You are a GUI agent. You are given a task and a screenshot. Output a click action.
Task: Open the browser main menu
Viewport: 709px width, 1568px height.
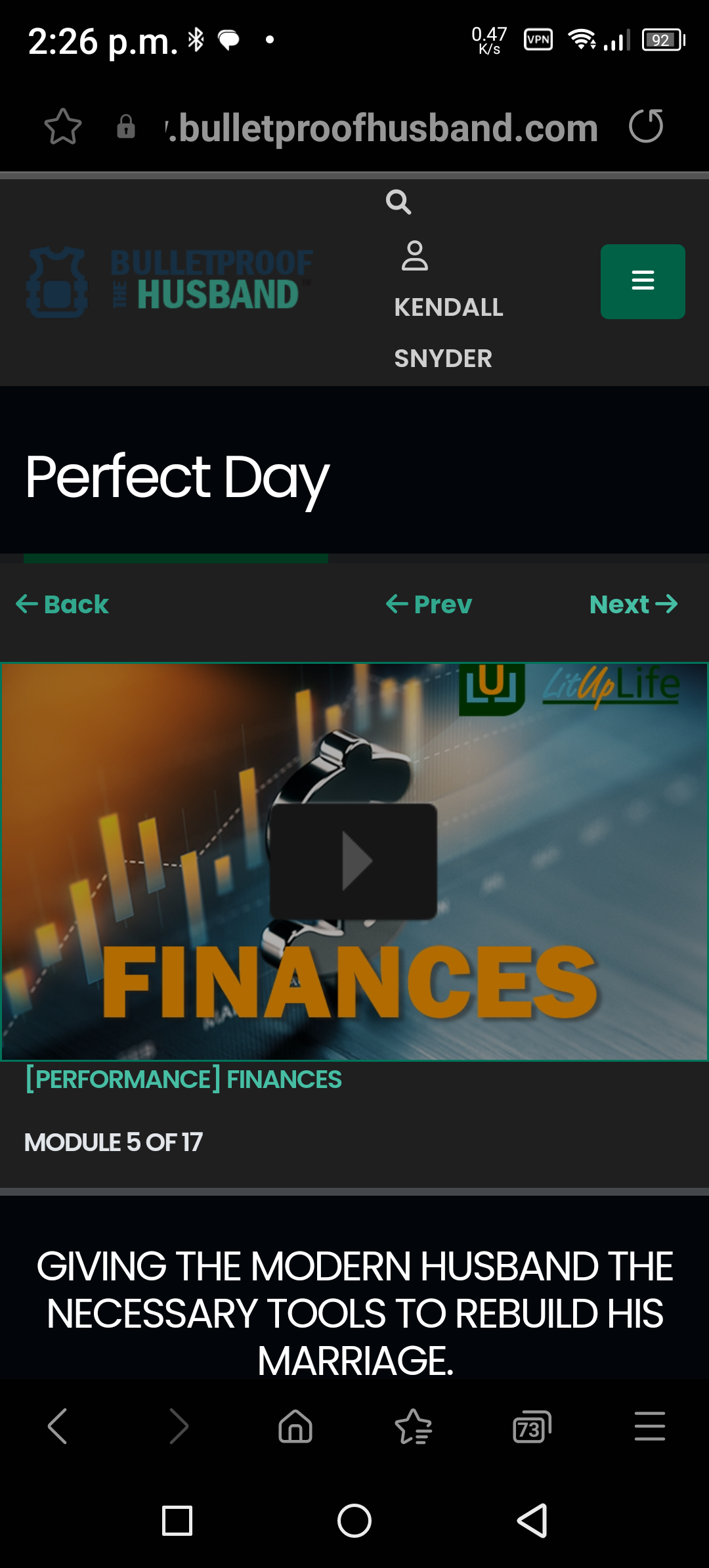point(649,1426)
